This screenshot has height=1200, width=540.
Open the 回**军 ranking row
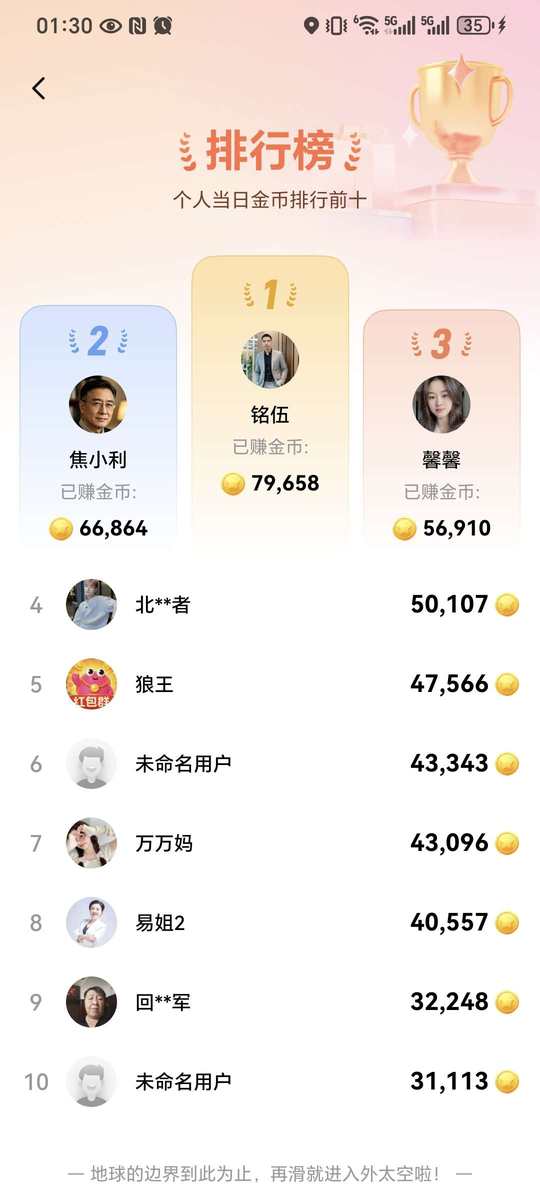(270, 1002)
